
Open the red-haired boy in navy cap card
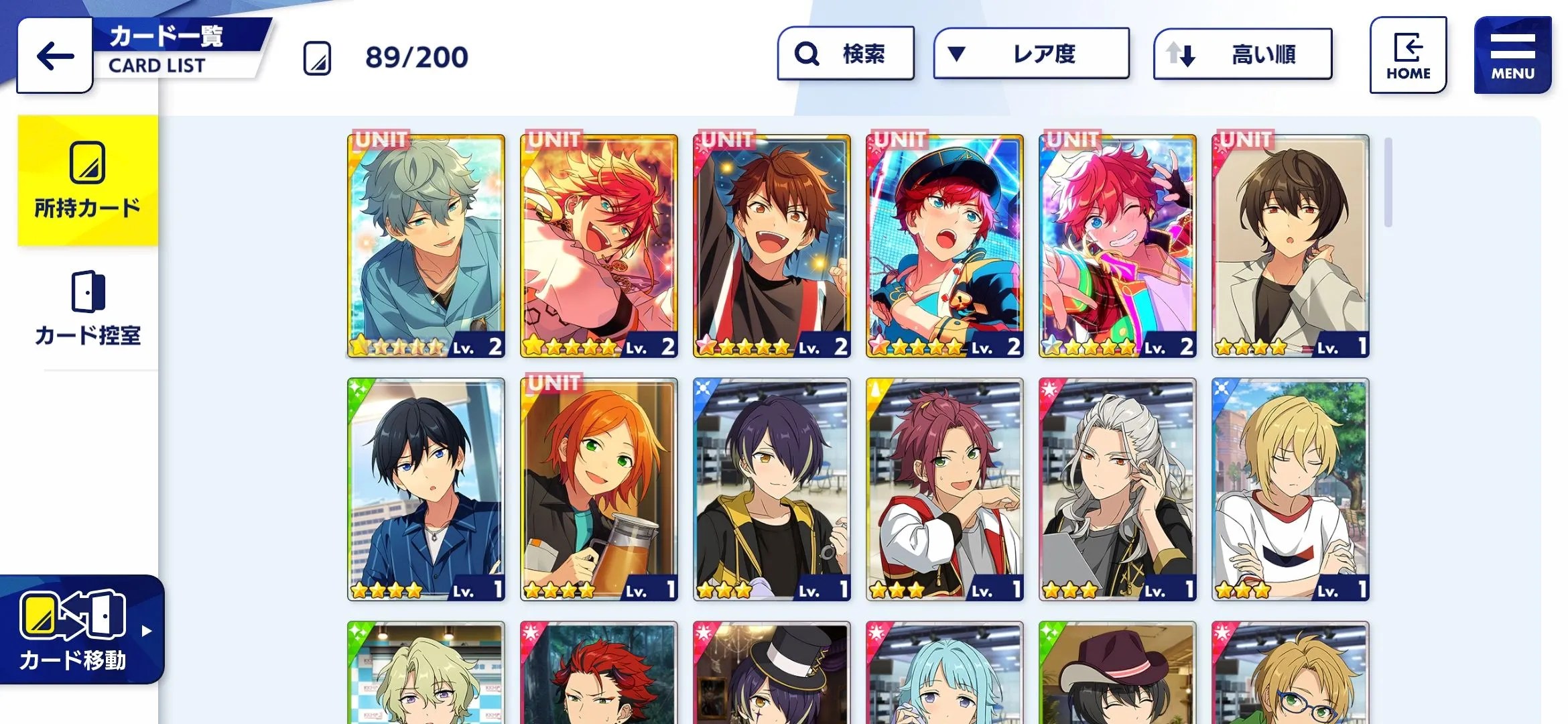pos(944,245)
